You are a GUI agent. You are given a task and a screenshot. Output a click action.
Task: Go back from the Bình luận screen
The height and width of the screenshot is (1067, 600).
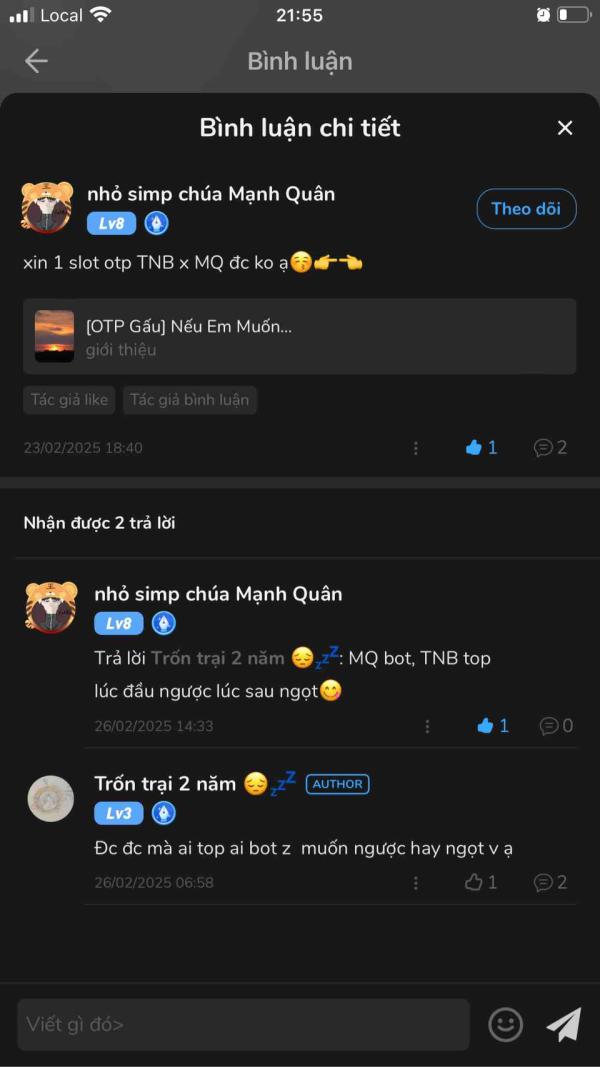[x=36, y=61]
